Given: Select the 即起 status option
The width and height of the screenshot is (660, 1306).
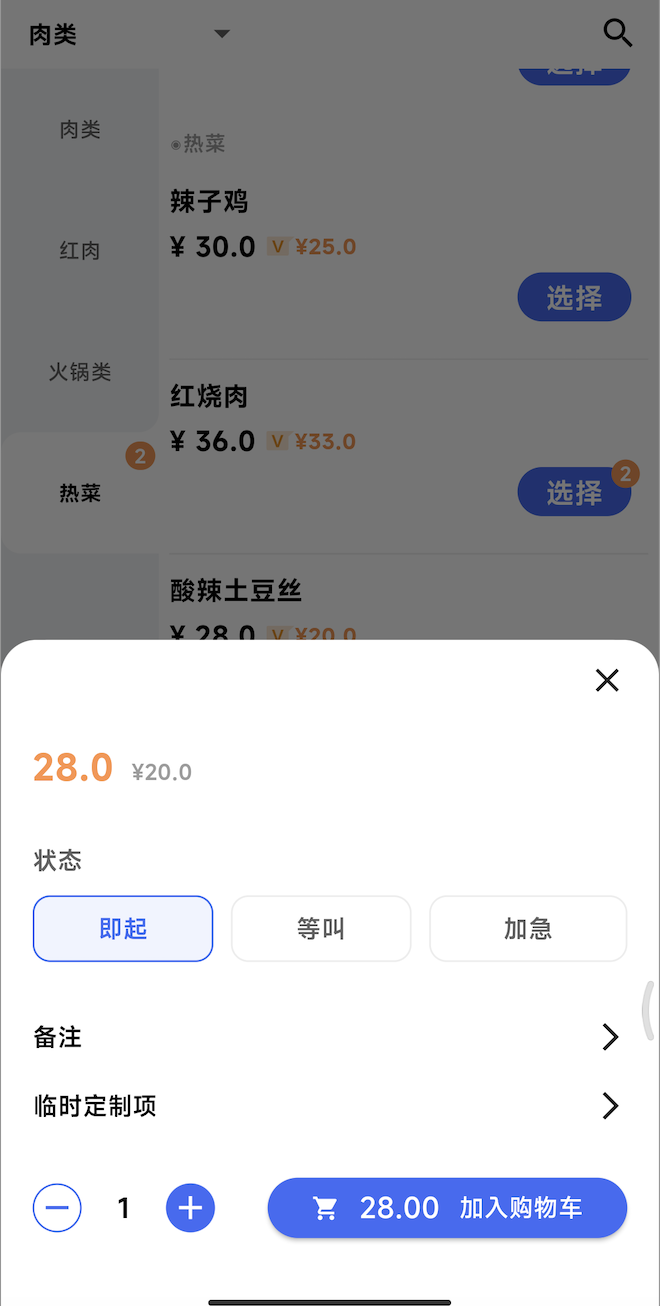Looking at the screenshot, I should tap(123, 929).
